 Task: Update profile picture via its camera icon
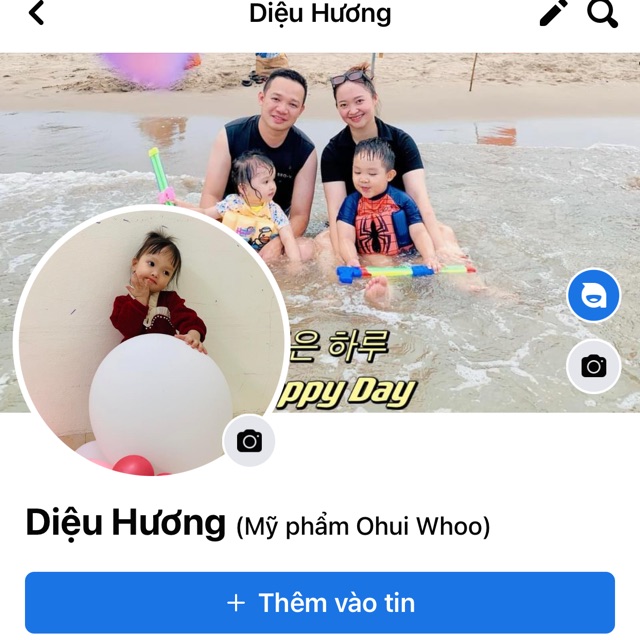249,441
